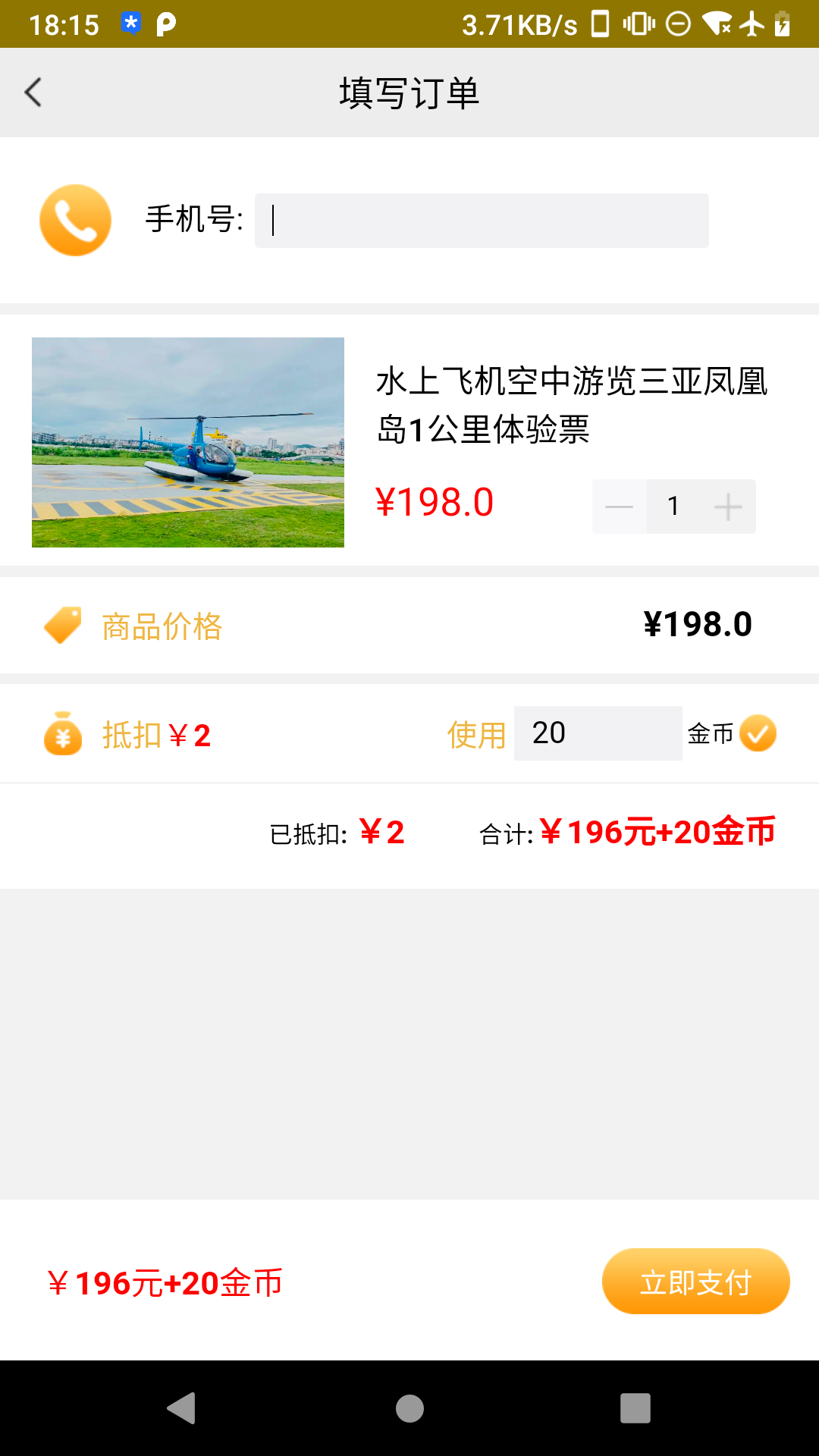Image resolution: width=819 pixels, height=1456 pixels.
Task: Click the gold coin bag icon
Action: (64, 733)
